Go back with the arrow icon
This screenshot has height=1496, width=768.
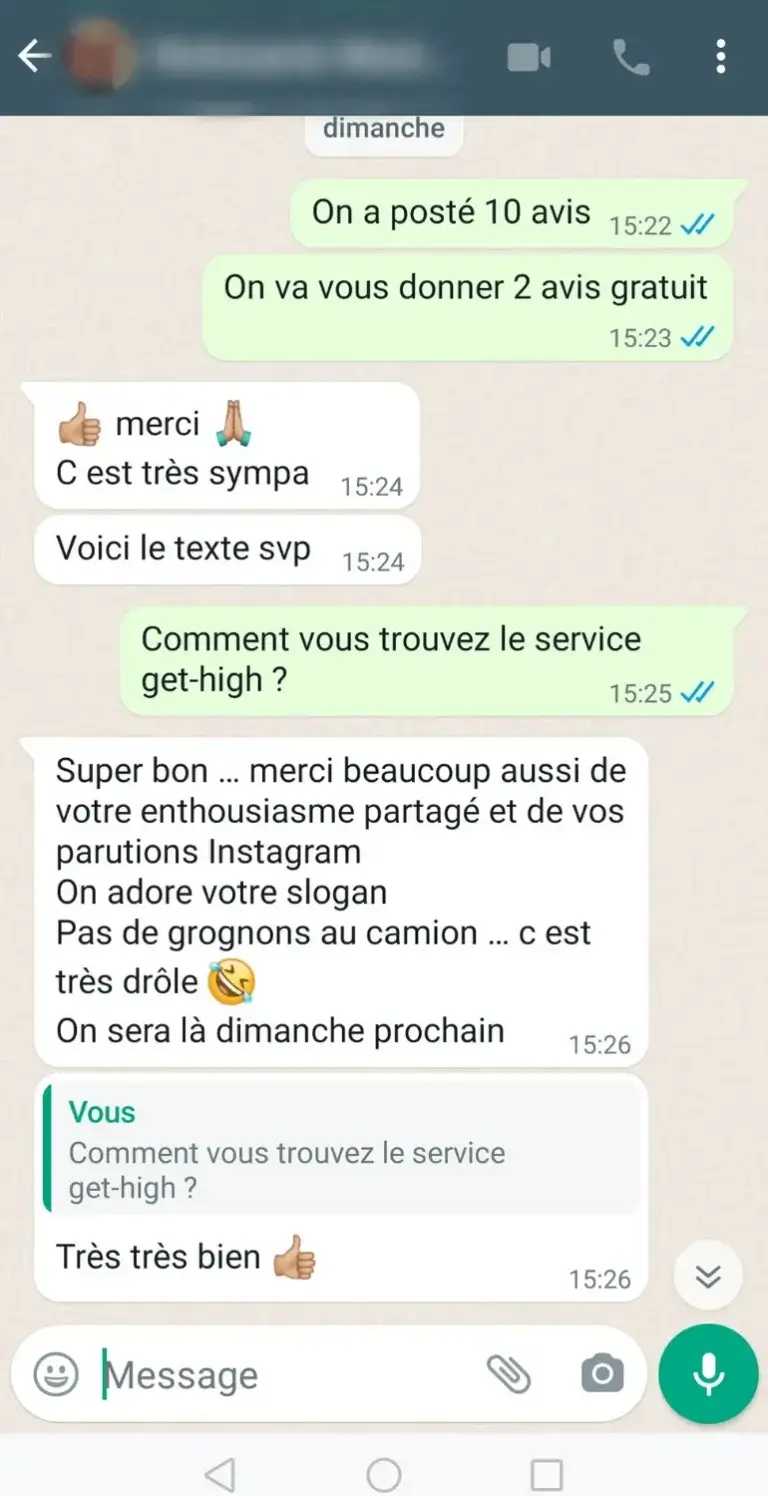35,56
